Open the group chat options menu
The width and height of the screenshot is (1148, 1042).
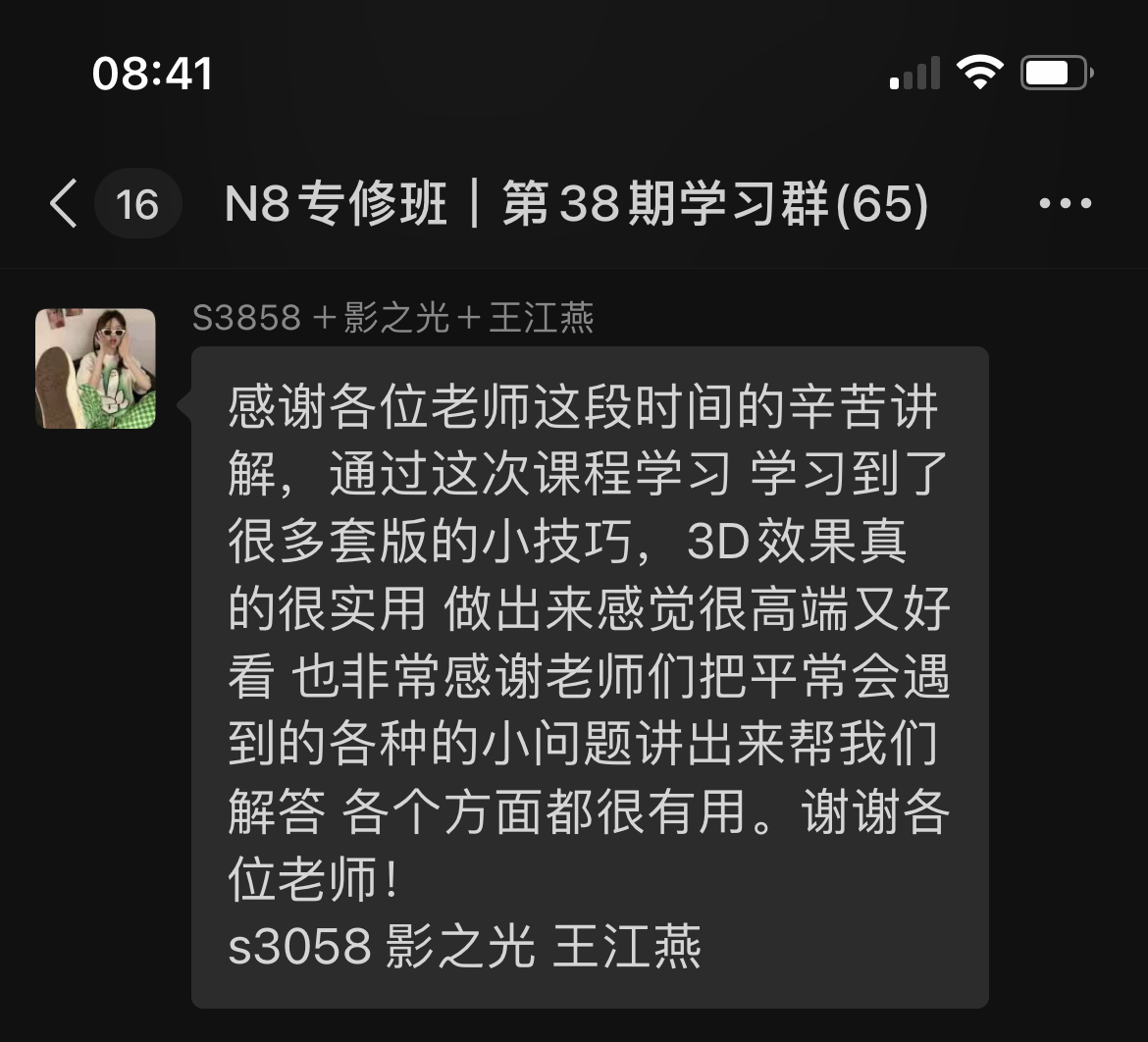[1065, 204]
